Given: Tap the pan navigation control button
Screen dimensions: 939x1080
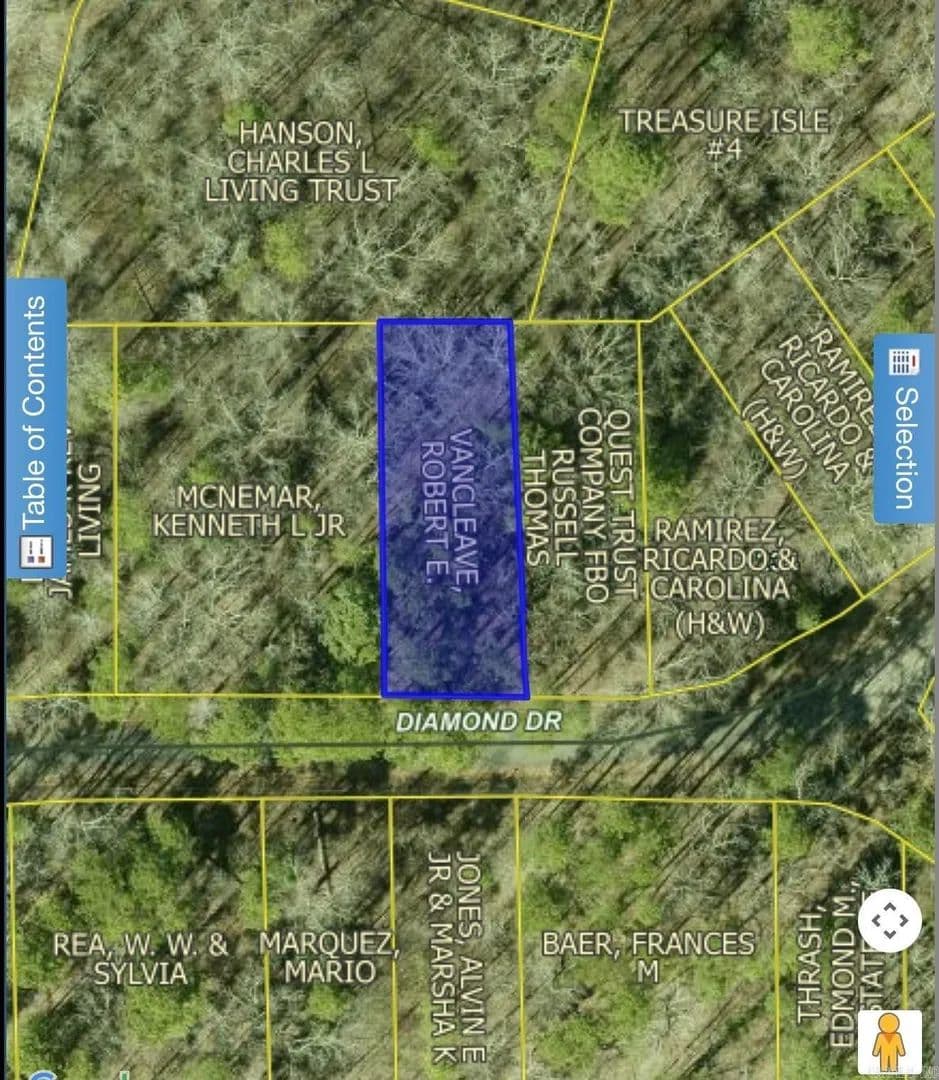Looking at the screenshot, I should pos(889,920).
